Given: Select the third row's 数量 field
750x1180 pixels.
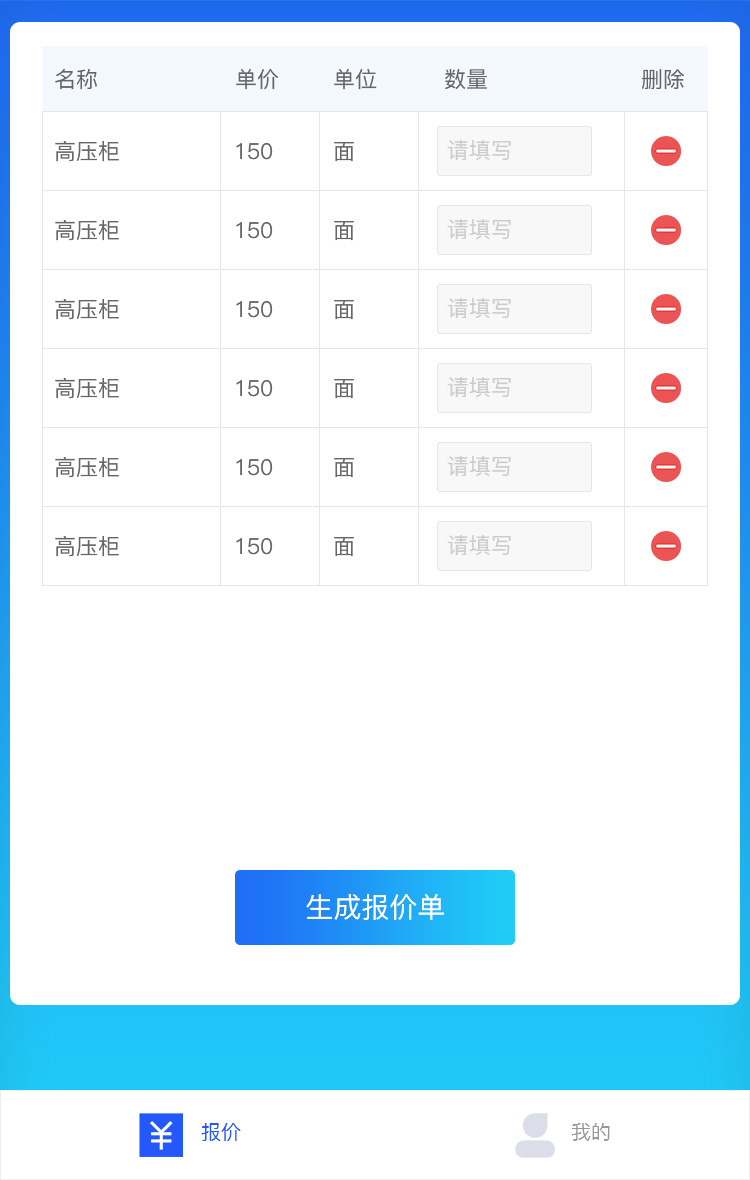Looking at the screenshot, I should click(x=514, y=309).
